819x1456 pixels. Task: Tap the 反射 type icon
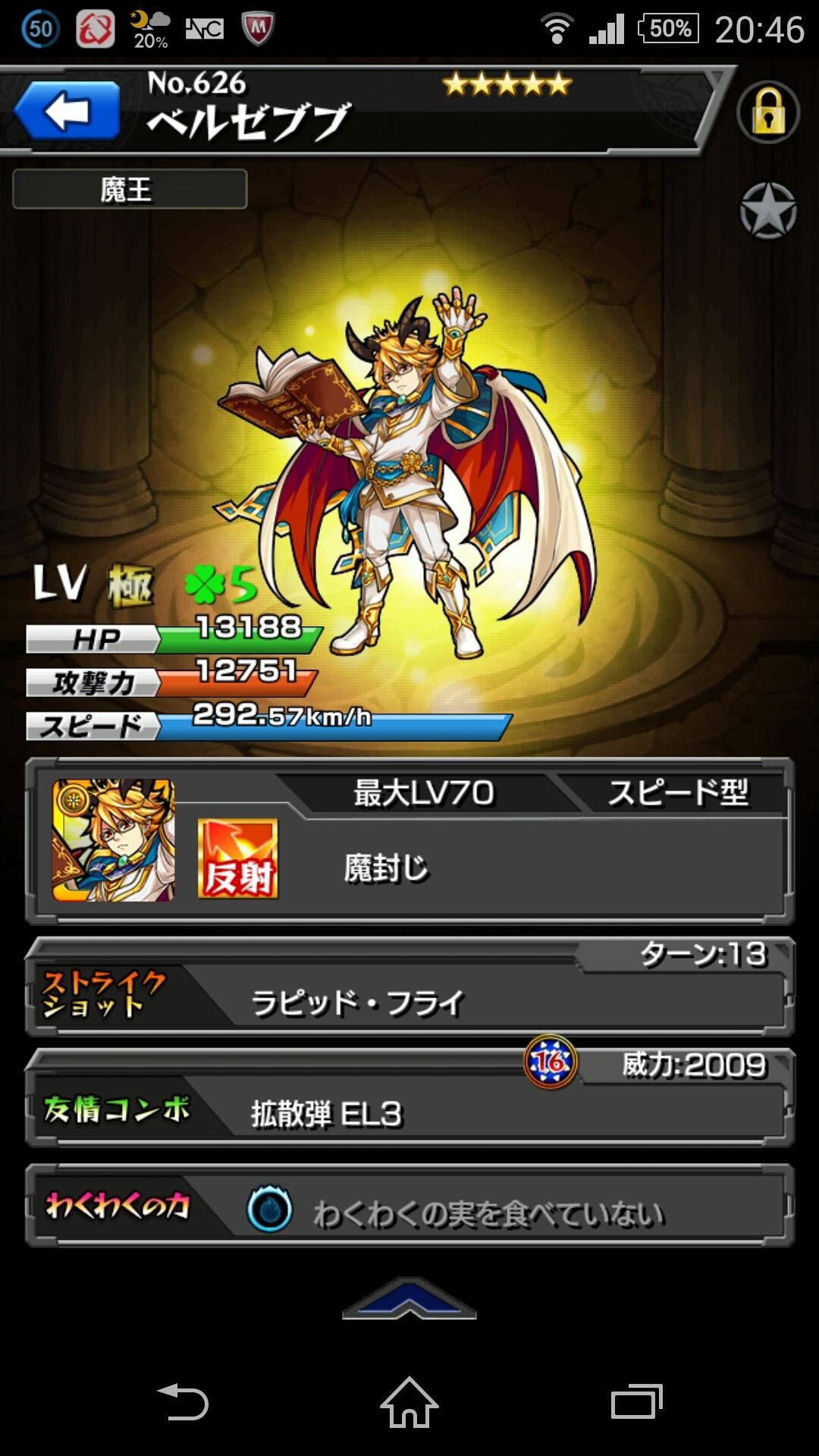point(237,858)
